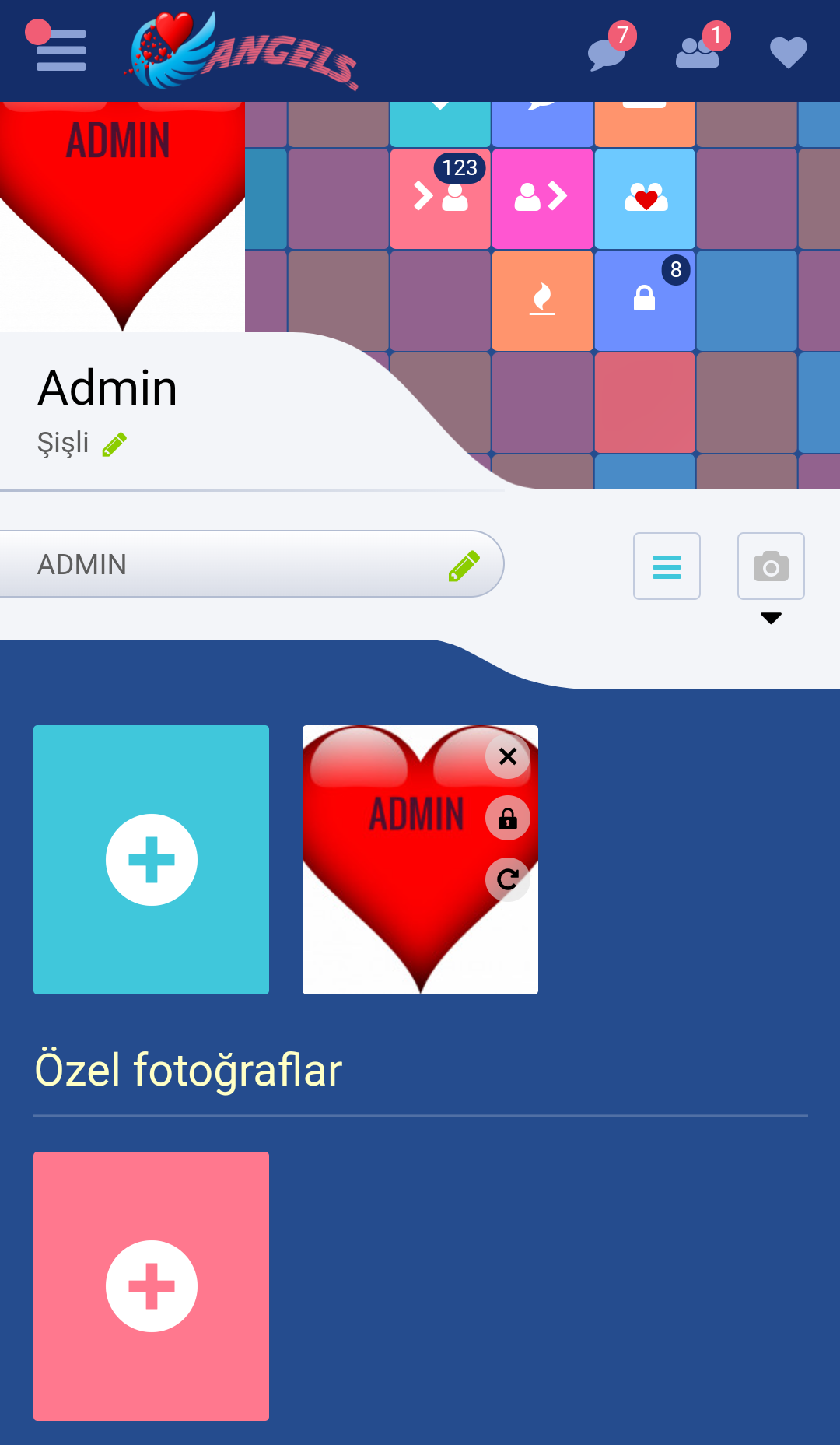Open the orange flame tile
Image resolution: width=840 pixels, height=1445 pixels.
[542, 300]
